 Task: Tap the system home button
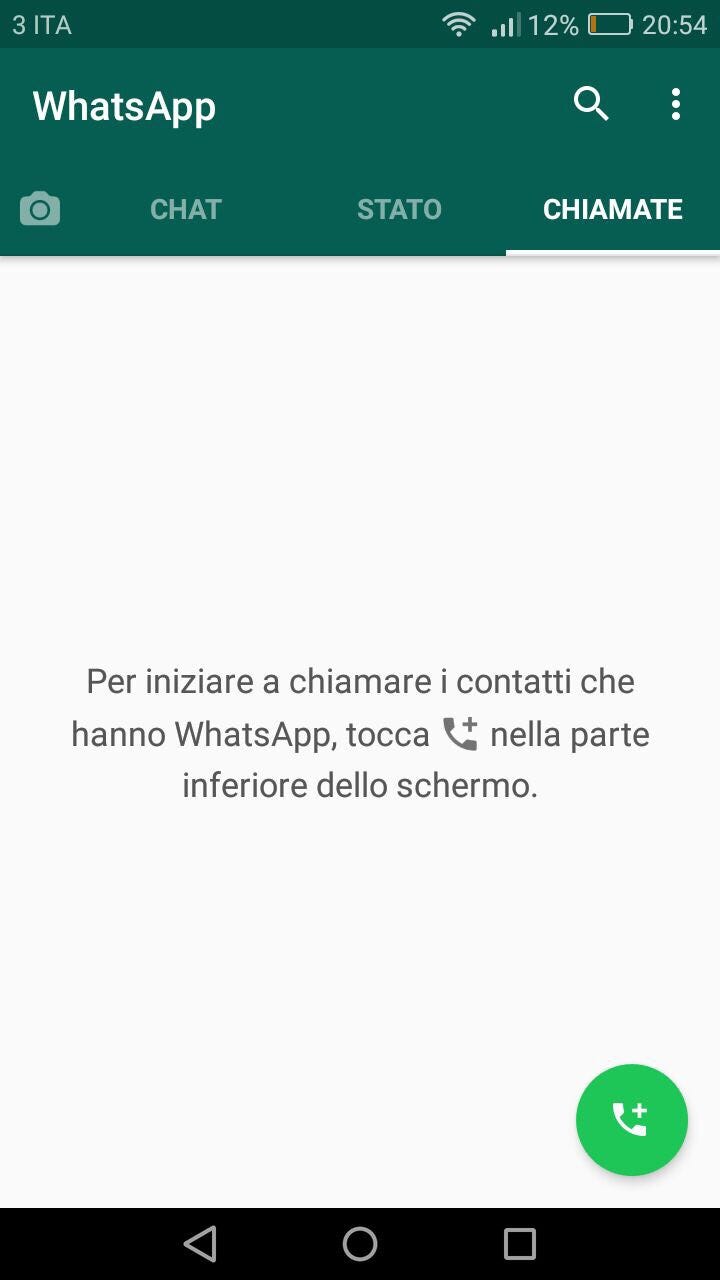360,1244
